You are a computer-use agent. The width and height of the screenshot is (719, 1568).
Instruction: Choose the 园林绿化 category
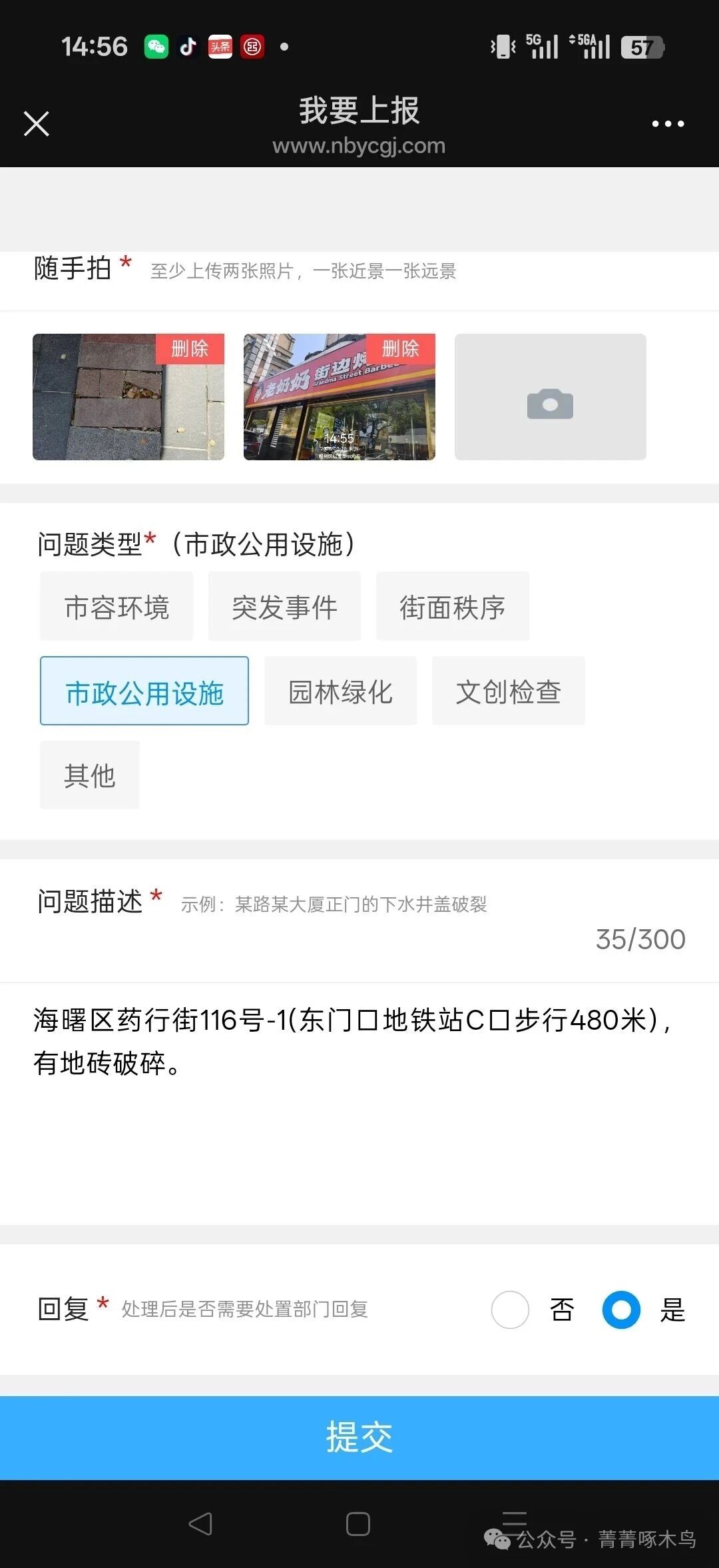[340, 691]
